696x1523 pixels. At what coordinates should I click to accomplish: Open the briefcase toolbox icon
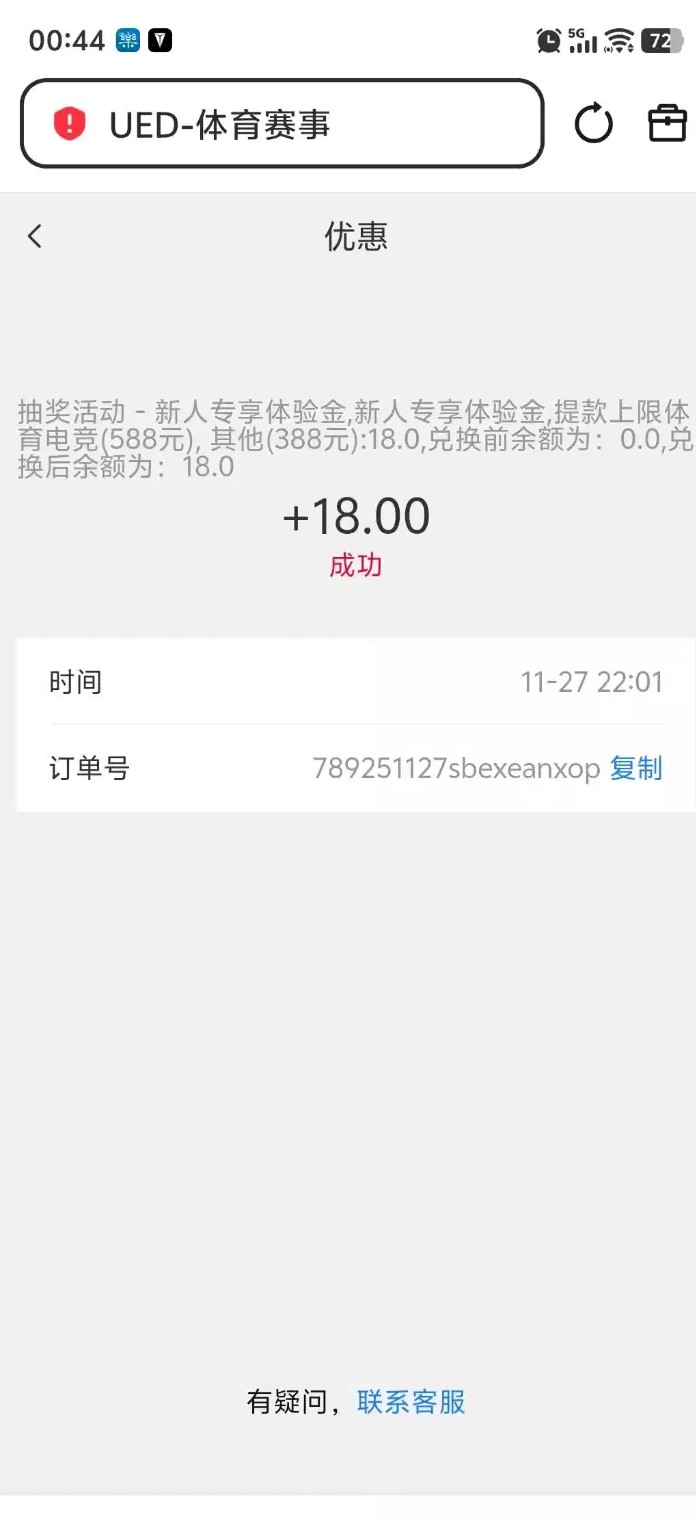pyautogui.click(x=667, y=123)
